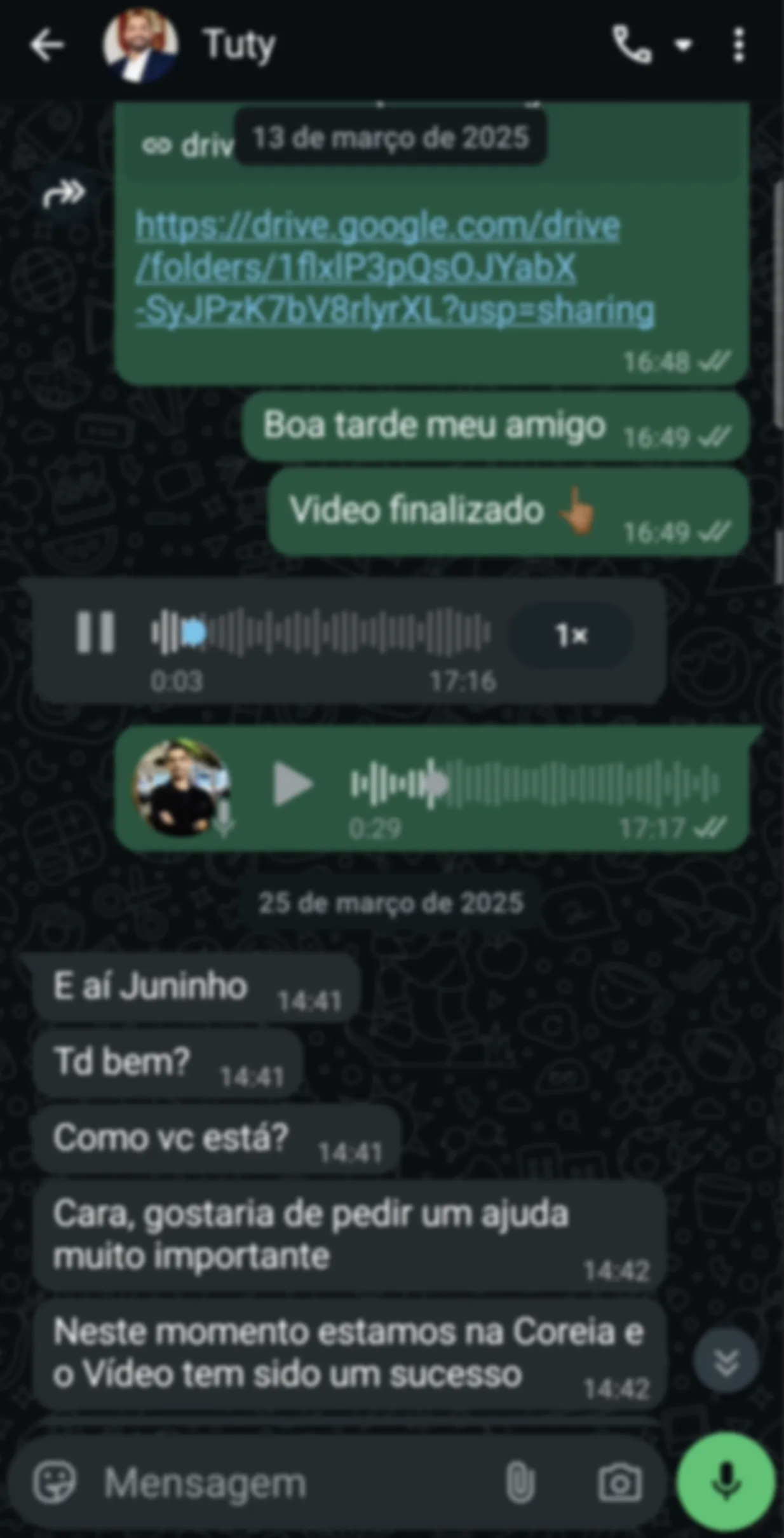Open Tuty's profile picture
784x1538 pixels.
coord(140,44)
